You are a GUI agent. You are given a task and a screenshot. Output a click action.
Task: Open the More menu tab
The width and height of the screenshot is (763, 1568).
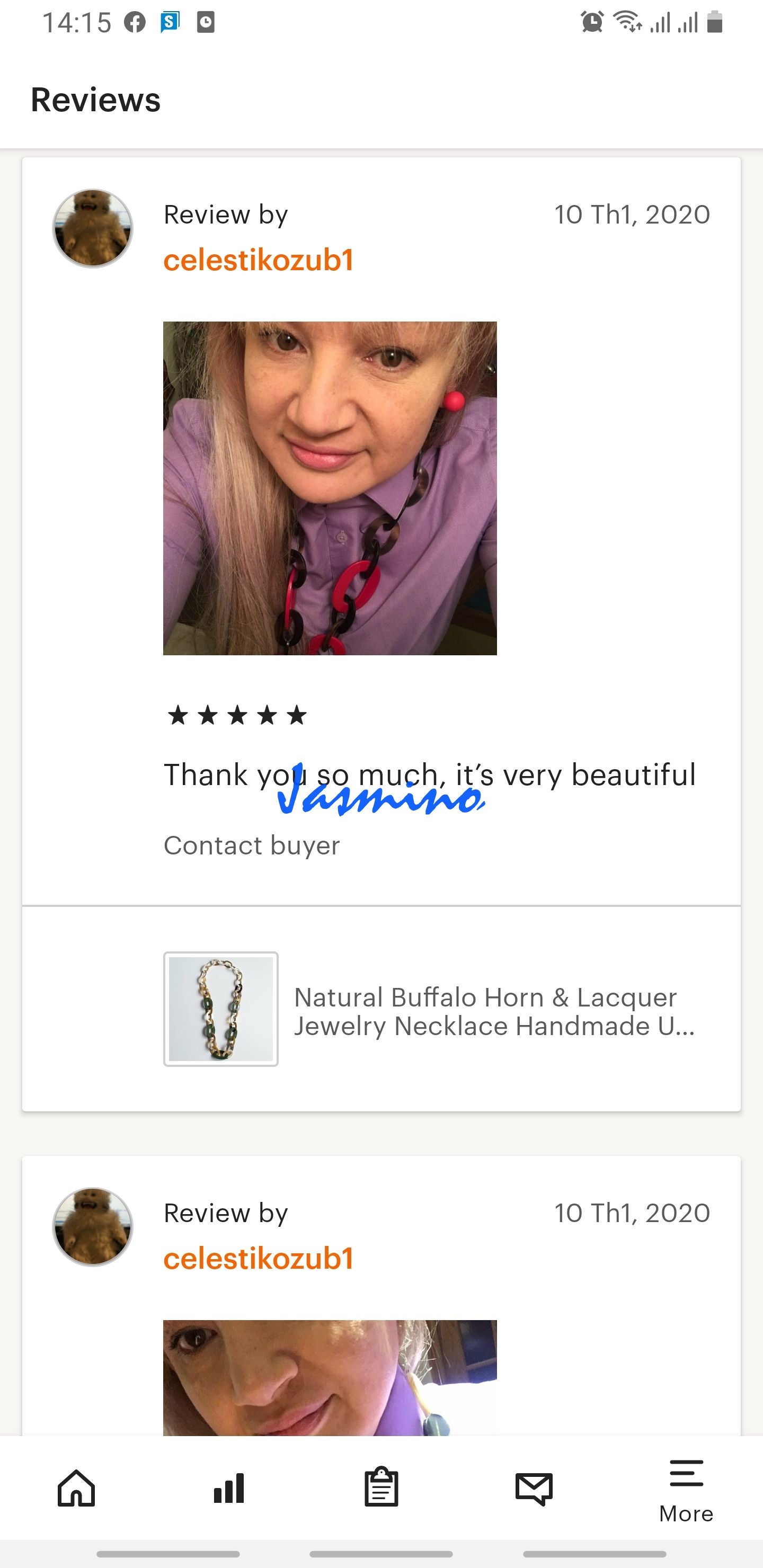[x=686, y=1491]
